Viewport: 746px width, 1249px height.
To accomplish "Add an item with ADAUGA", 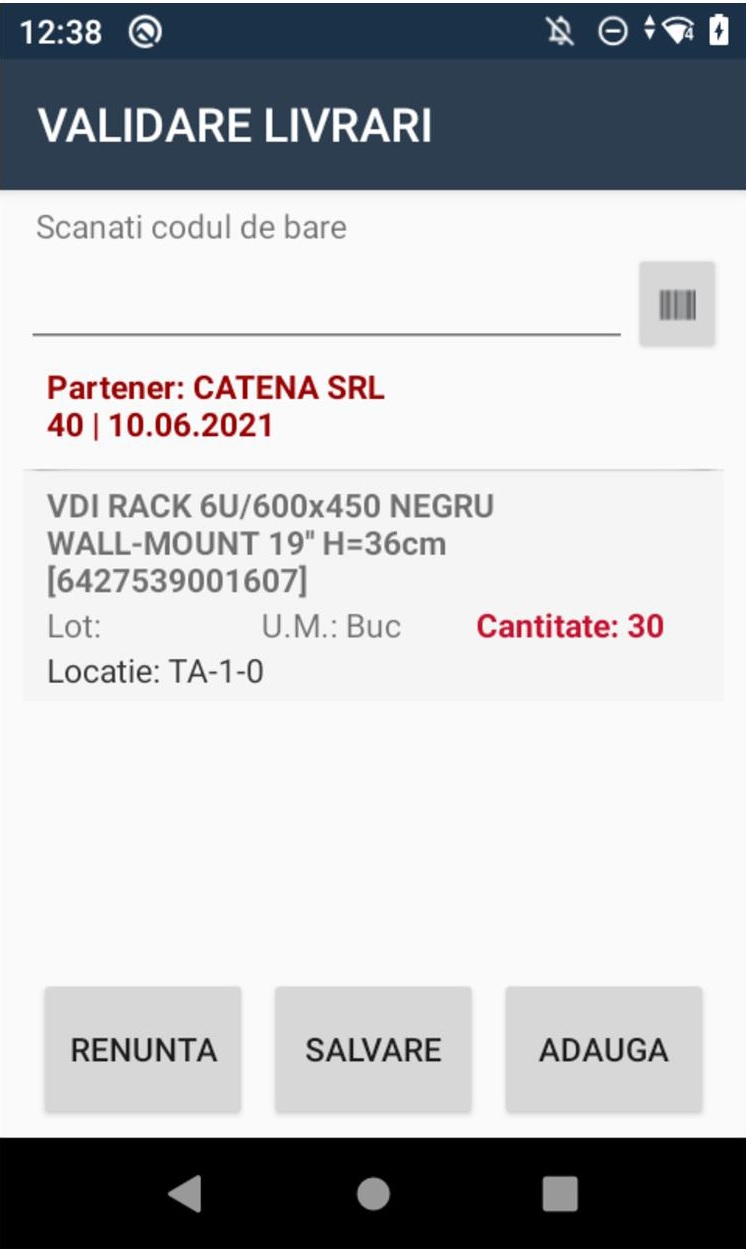I will click(x=604, y=1049).
